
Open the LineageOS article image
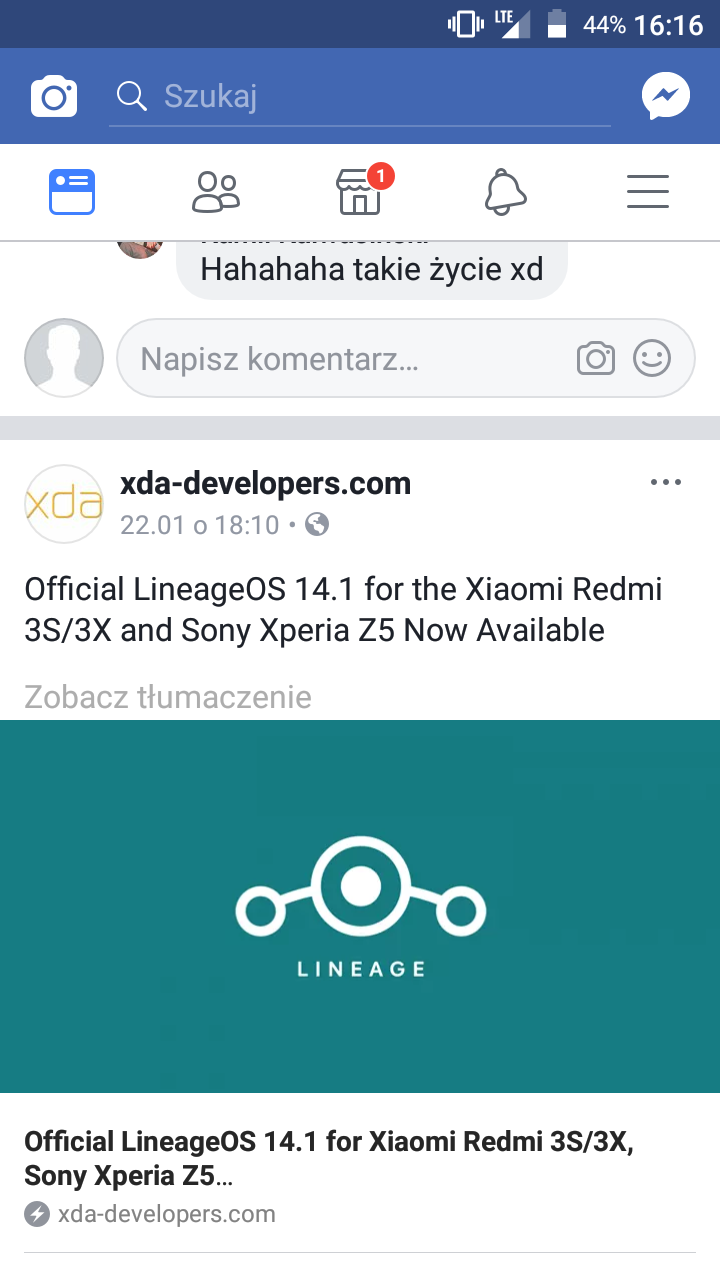click(x=360, y=905)
